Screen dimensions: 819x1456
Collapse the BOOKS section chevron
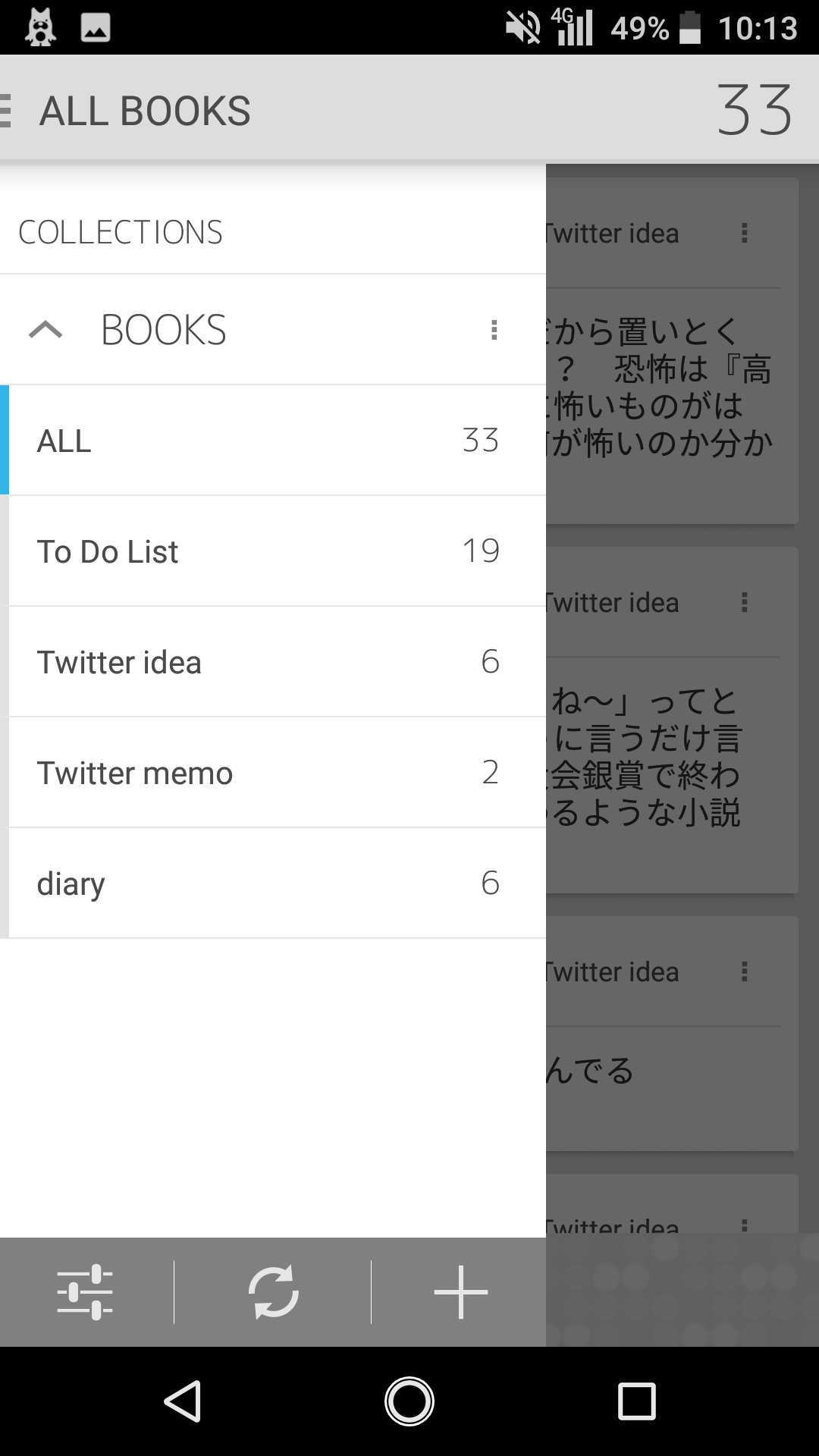(x=45, y=329)
